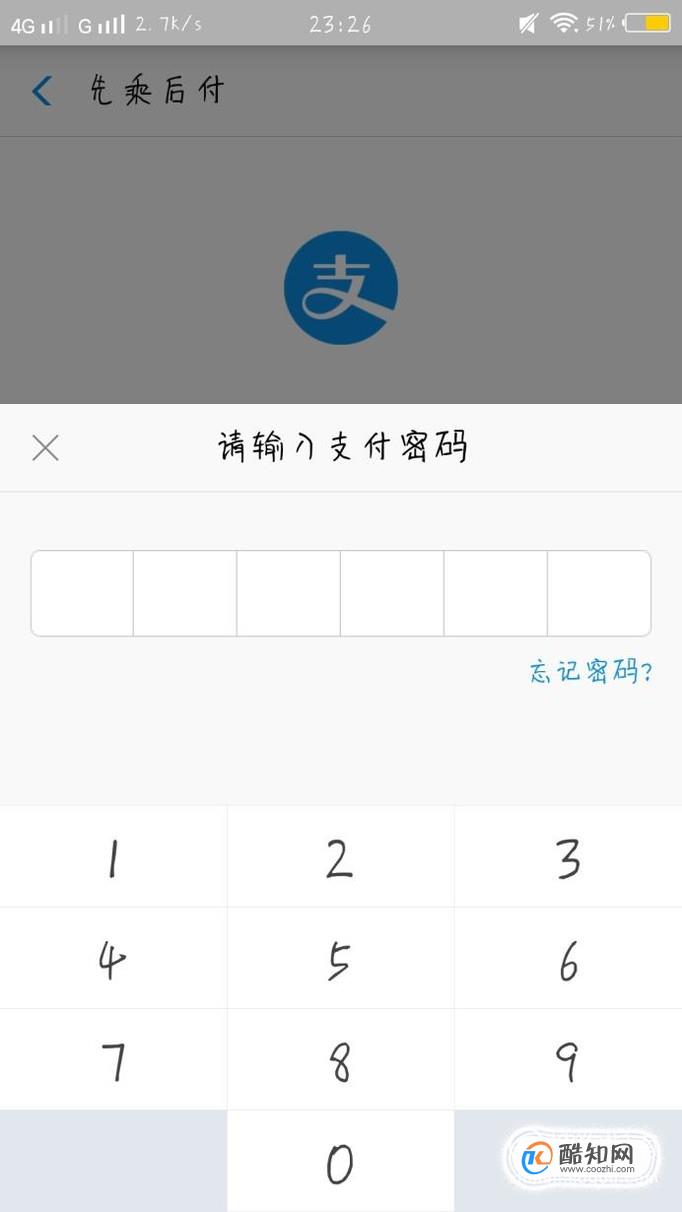The width and height of the screenshot is (682, 1212).
Task: Enter digit 8 on the keypad
Action: pos(340,1060)
